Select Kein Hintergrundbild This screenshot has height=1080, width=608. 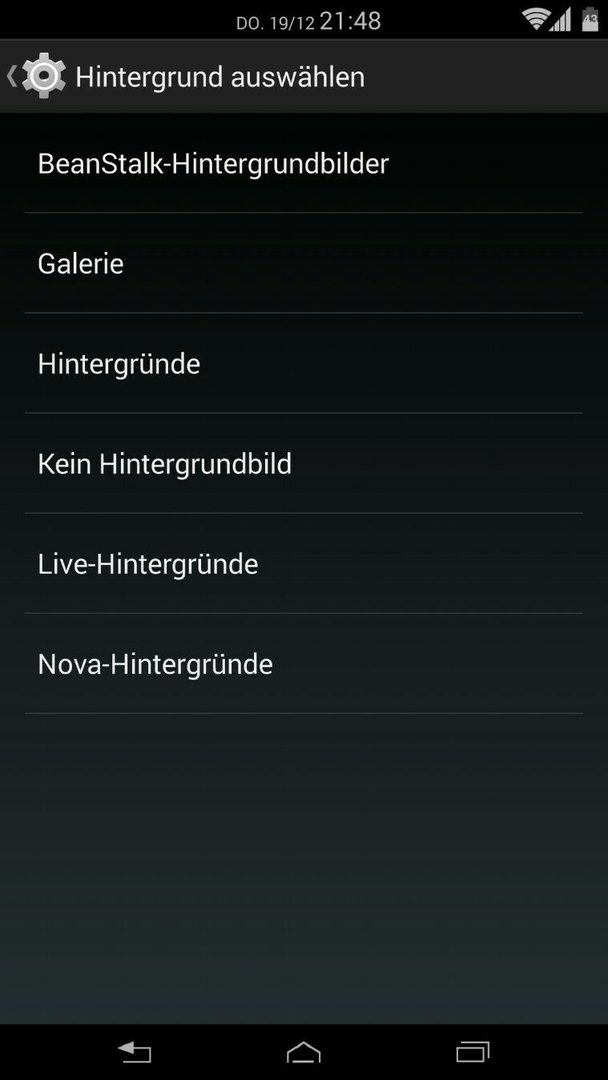tap(304, 464)
